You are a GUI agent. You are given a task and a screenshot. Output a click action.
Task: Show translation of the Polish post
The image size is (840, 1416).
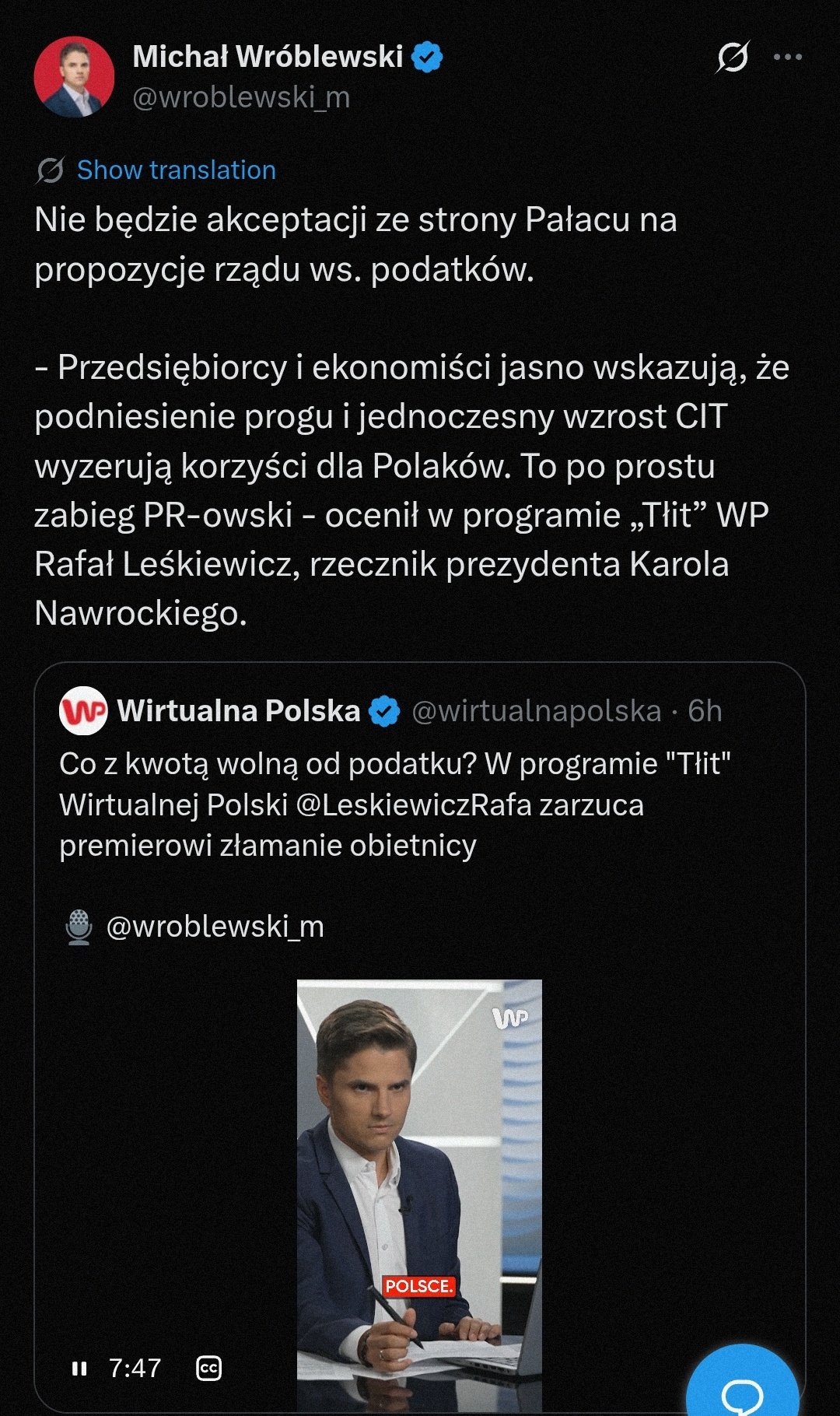coord(176,170)
